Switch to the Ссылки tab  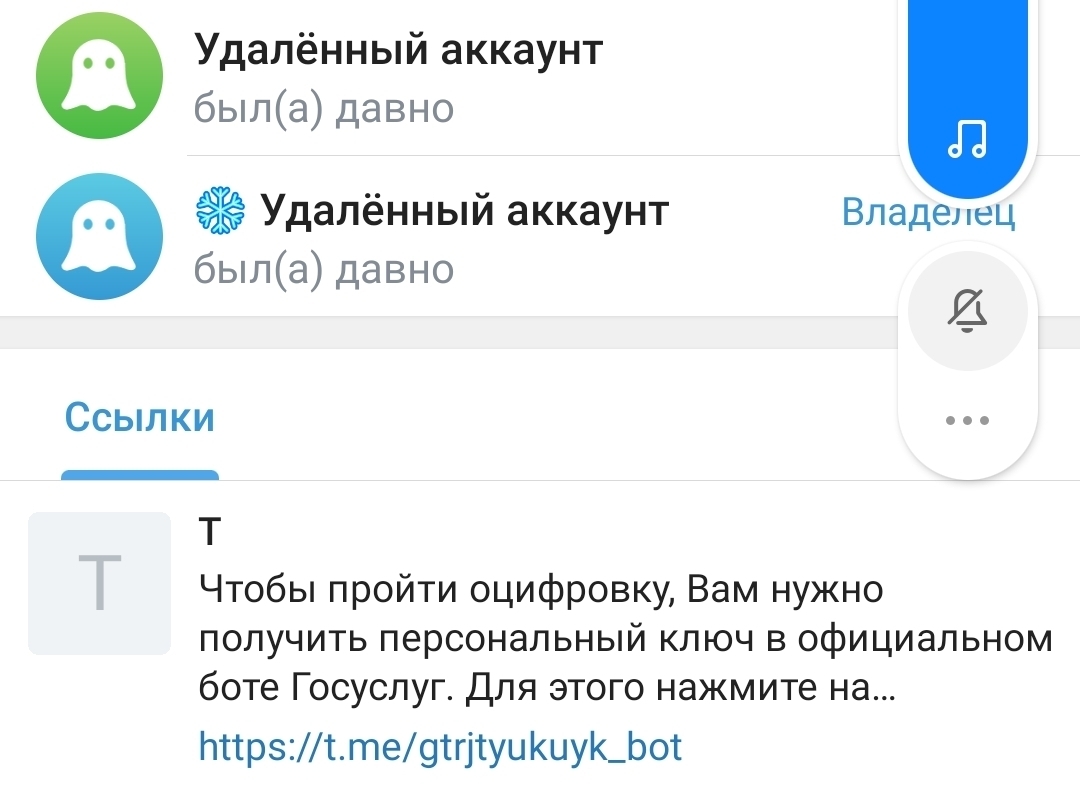(x=140, y=416)
